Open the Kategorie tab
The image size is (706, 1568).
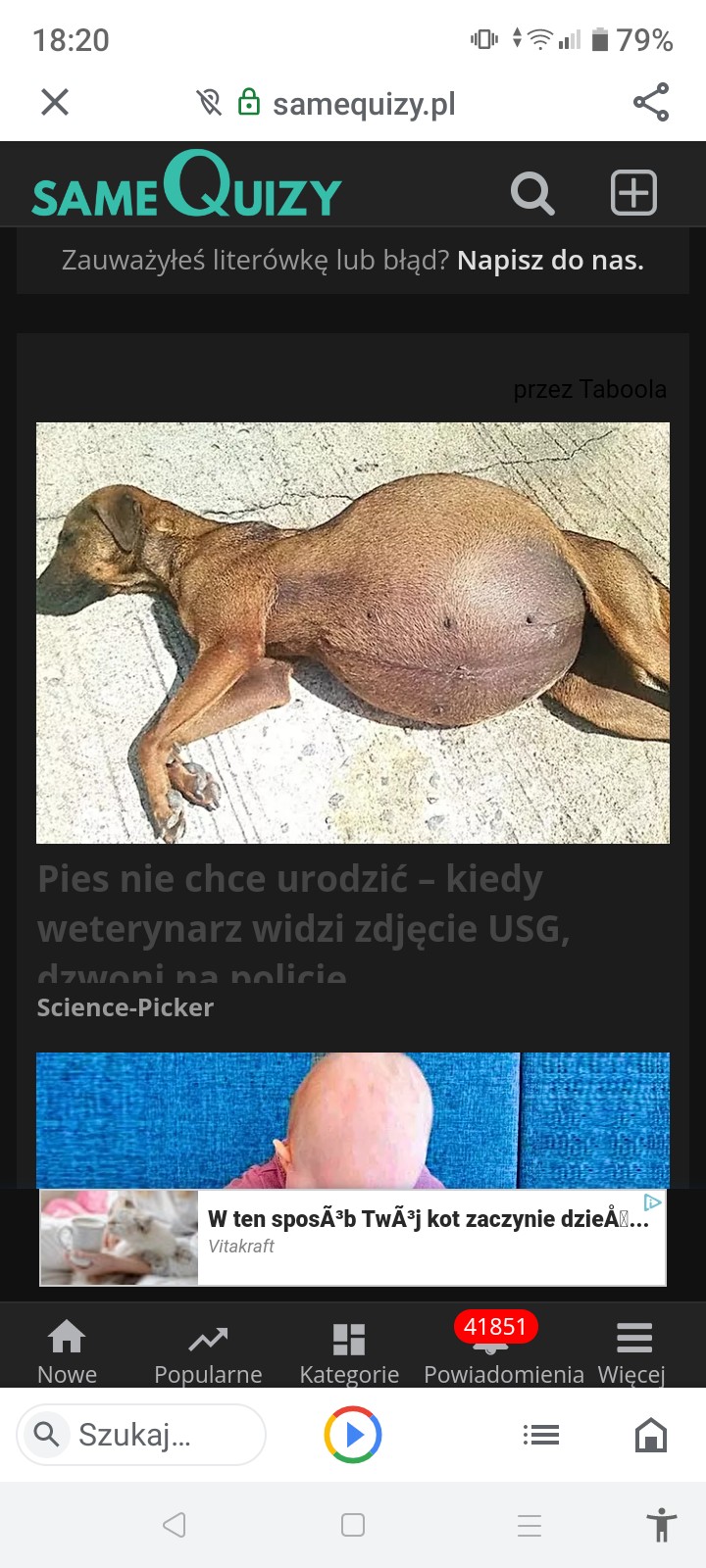tap(349, 1350)
